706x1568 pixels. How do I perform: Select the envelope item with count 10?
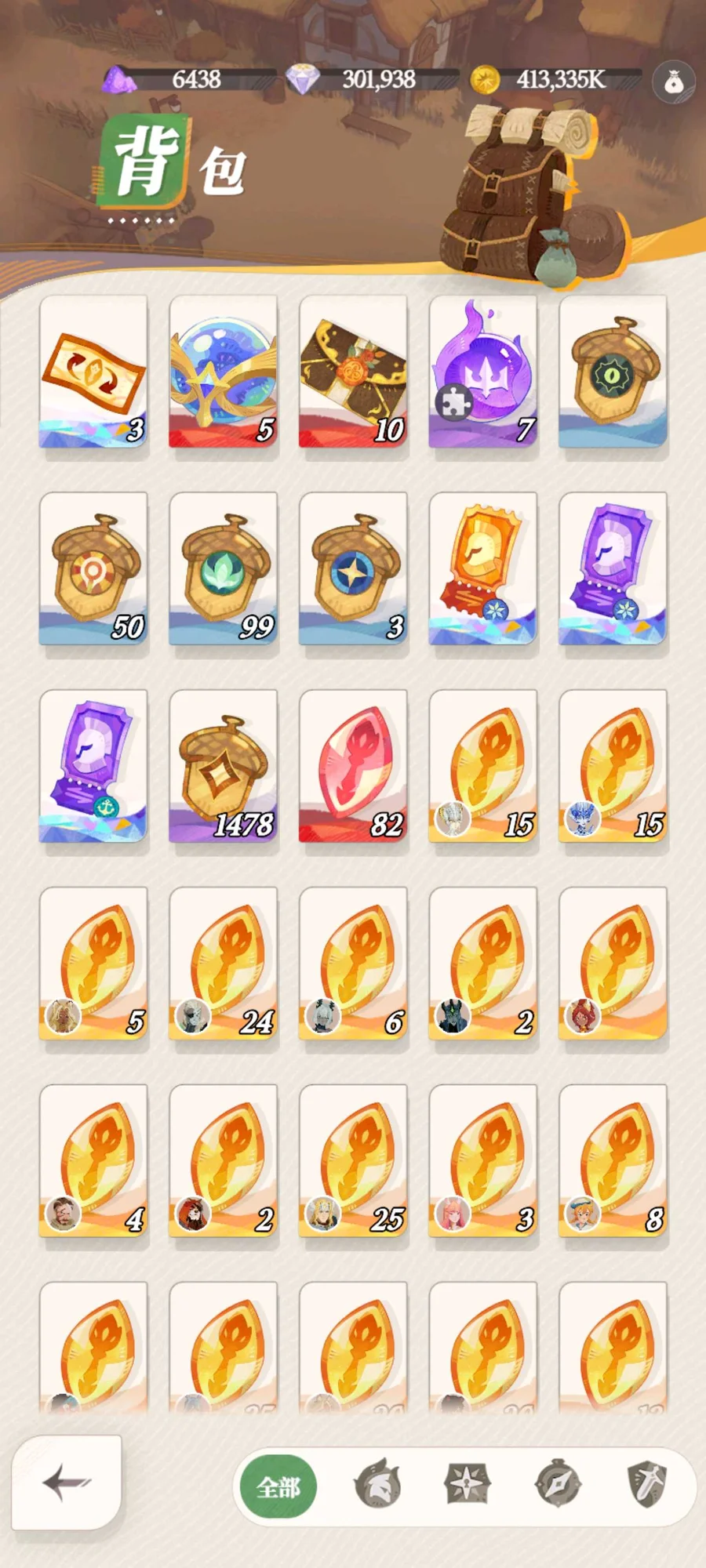(353, 372)
